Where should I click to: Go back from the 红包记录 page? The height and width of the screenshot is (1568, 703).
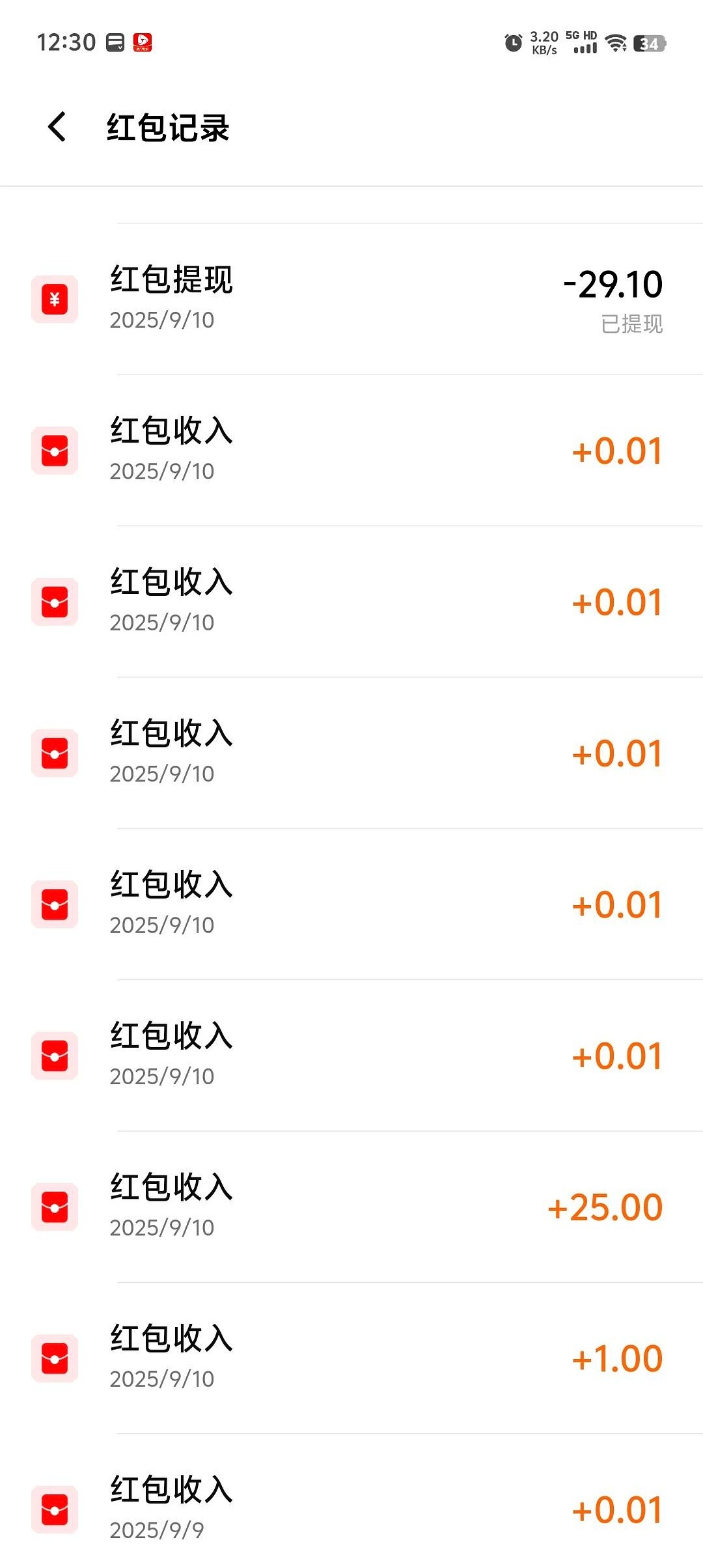pos(57,126)
